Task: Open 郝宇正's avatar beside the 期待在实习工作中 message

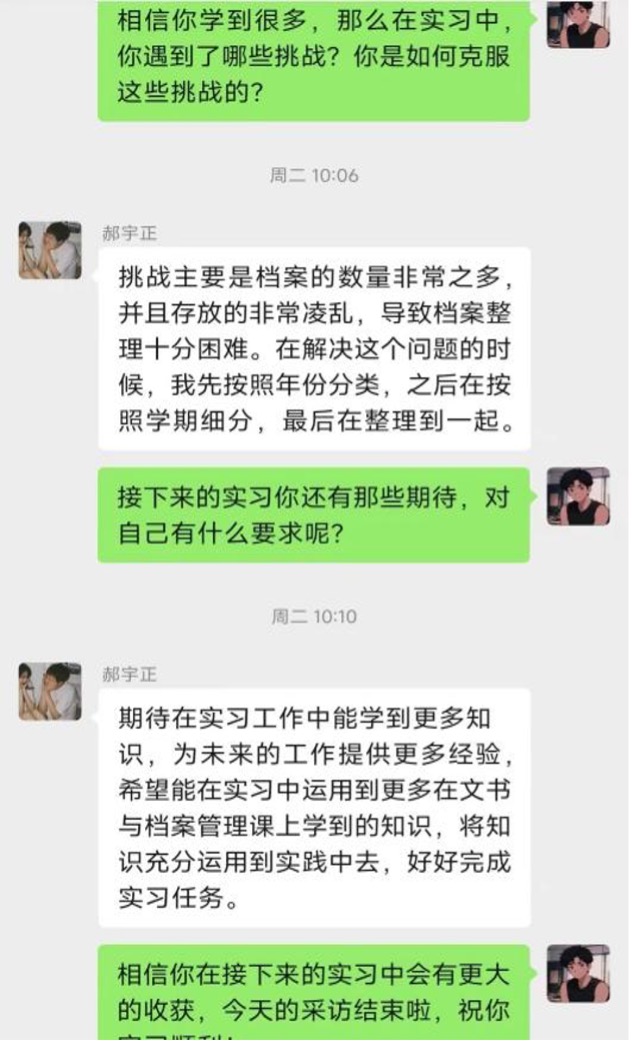Action: pyautogui.click(x=50, y=691)
